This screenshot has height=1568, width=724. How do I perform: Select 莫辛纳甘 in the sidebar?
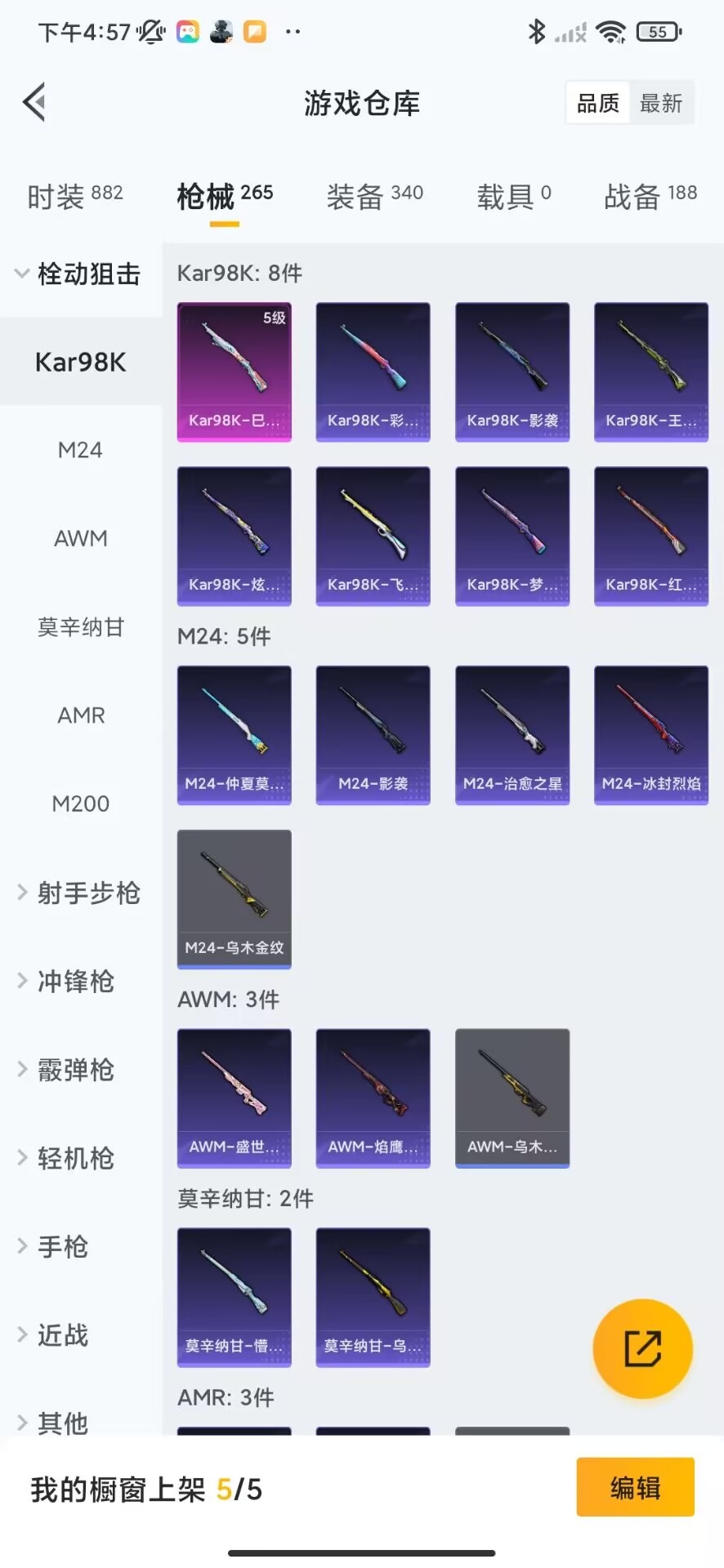80,627
